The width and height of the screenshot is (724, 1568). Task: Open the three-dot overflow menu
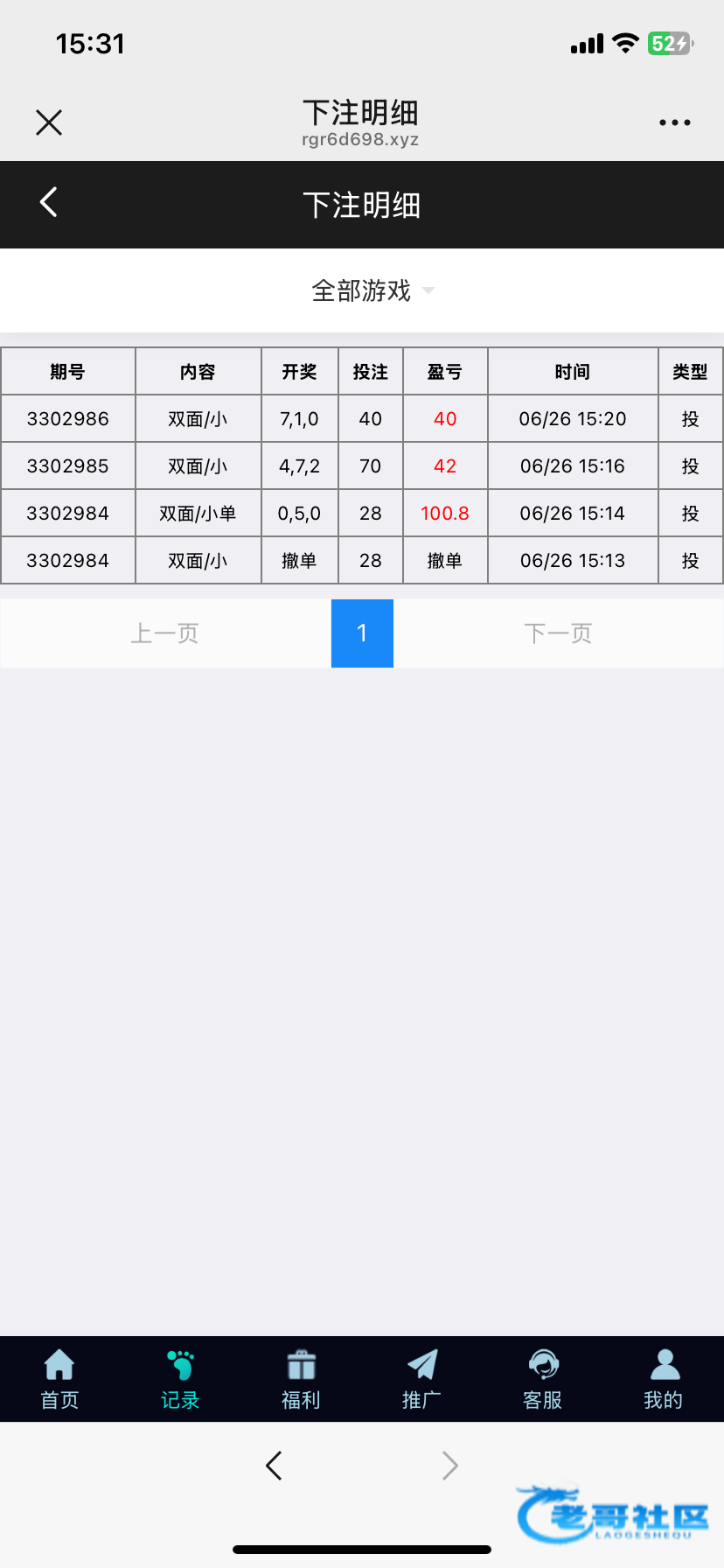675,122
